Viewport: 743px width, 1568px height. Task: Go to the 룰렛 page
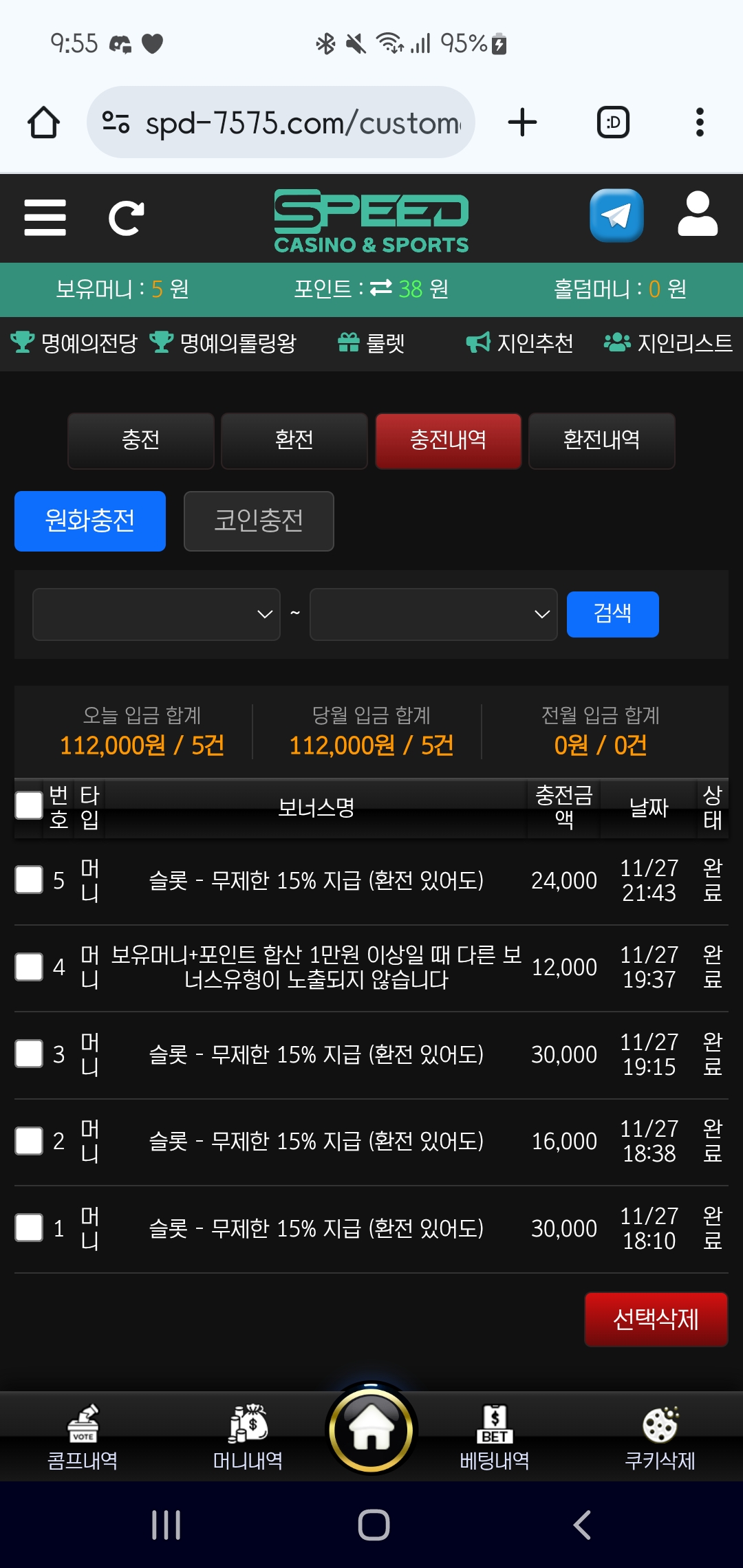371,342
